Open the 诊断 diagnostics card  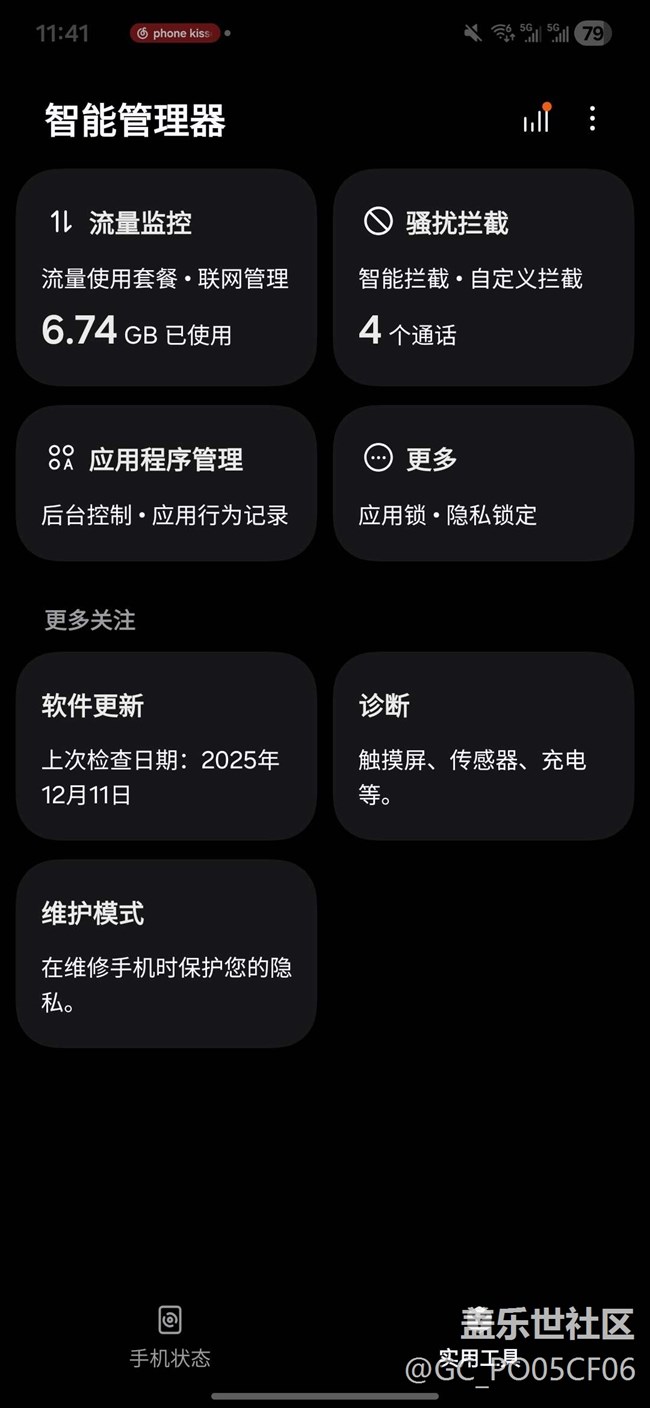tap(483, 746)
